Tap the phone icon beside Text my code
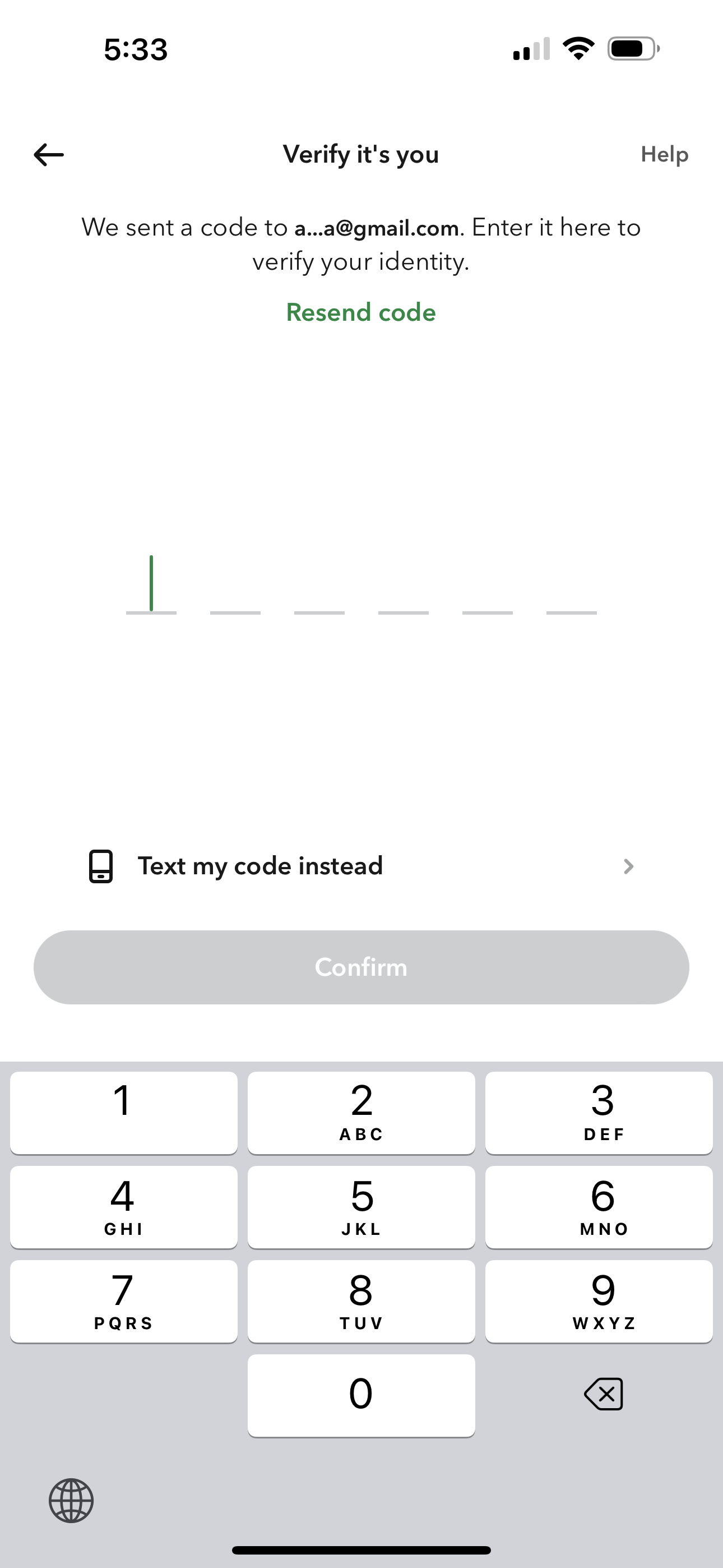 (x=101, y=867)
